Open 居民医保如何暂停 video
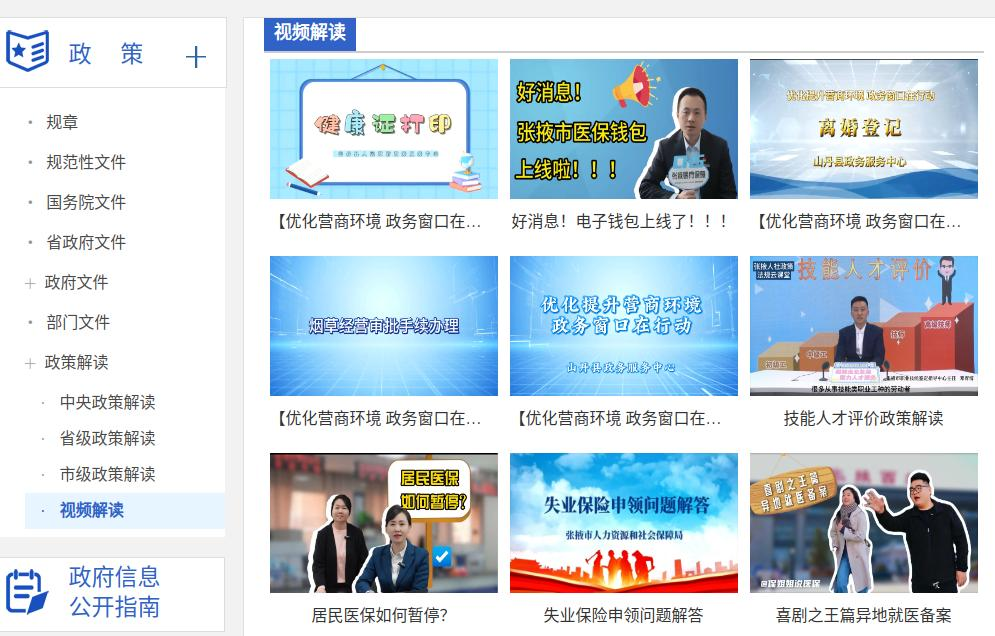The width and height of the screenshot is (995, 636). tap(383, 522)
